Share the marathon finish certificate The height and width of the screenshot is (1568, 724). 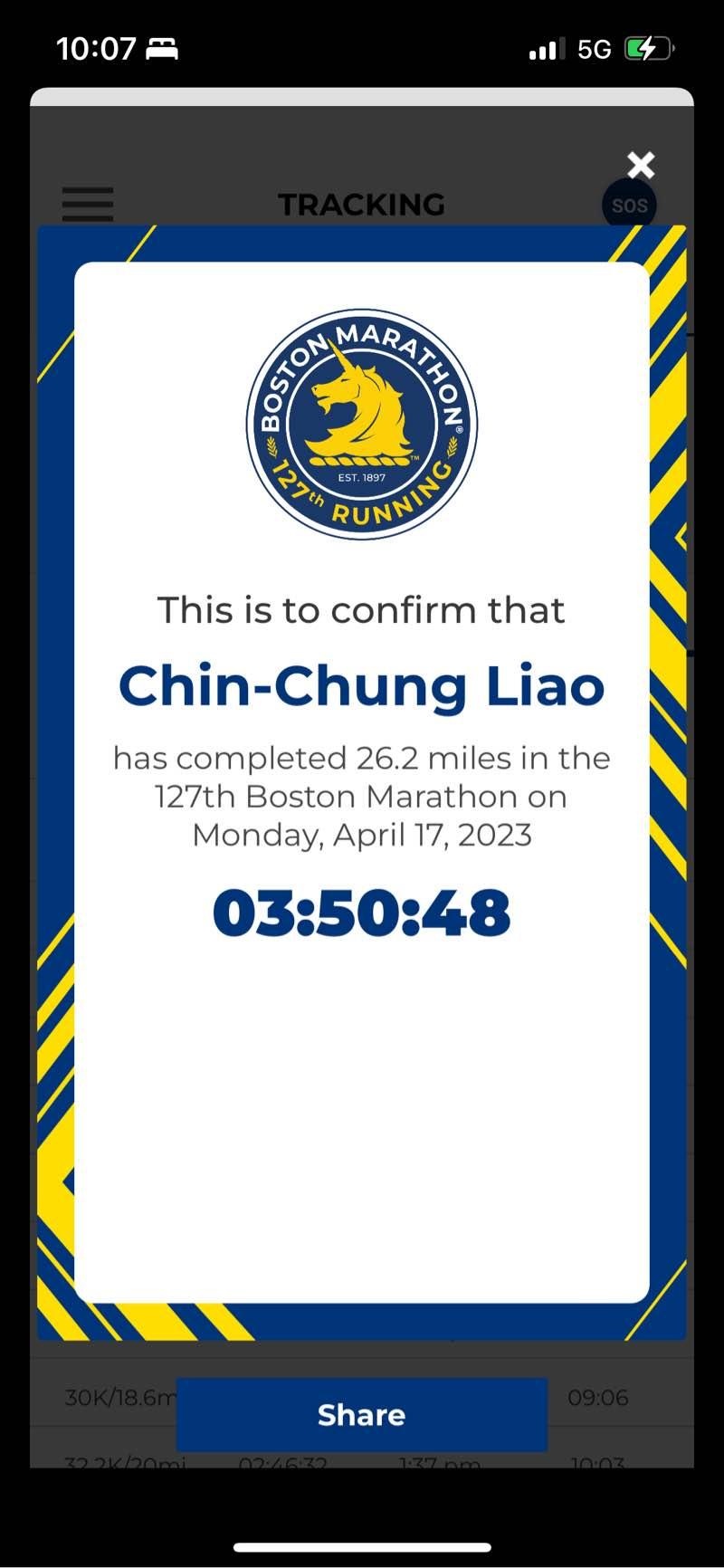(361, 1415)
